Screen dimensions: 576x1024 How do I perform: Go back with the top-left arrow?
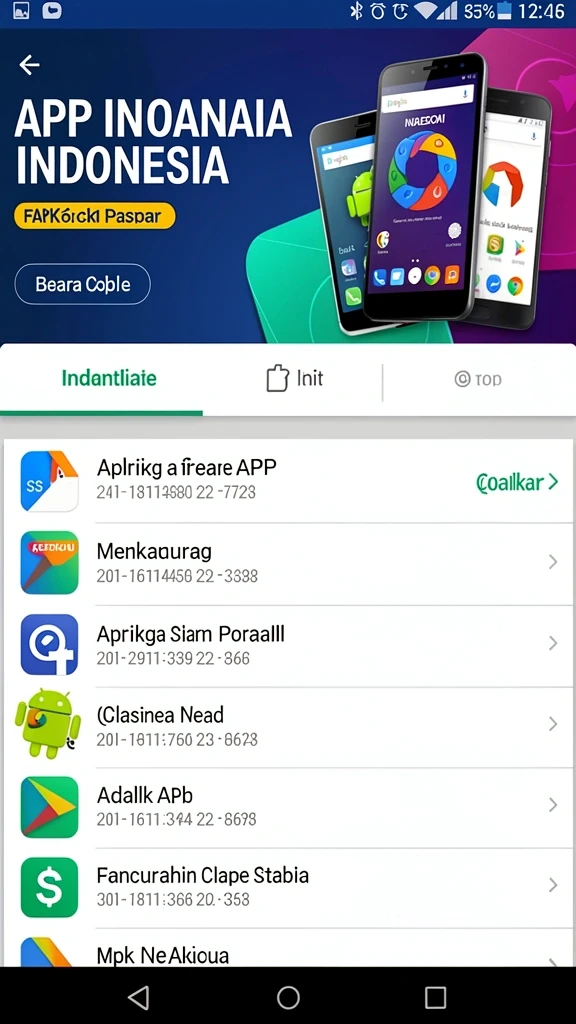tap(29, 65)
